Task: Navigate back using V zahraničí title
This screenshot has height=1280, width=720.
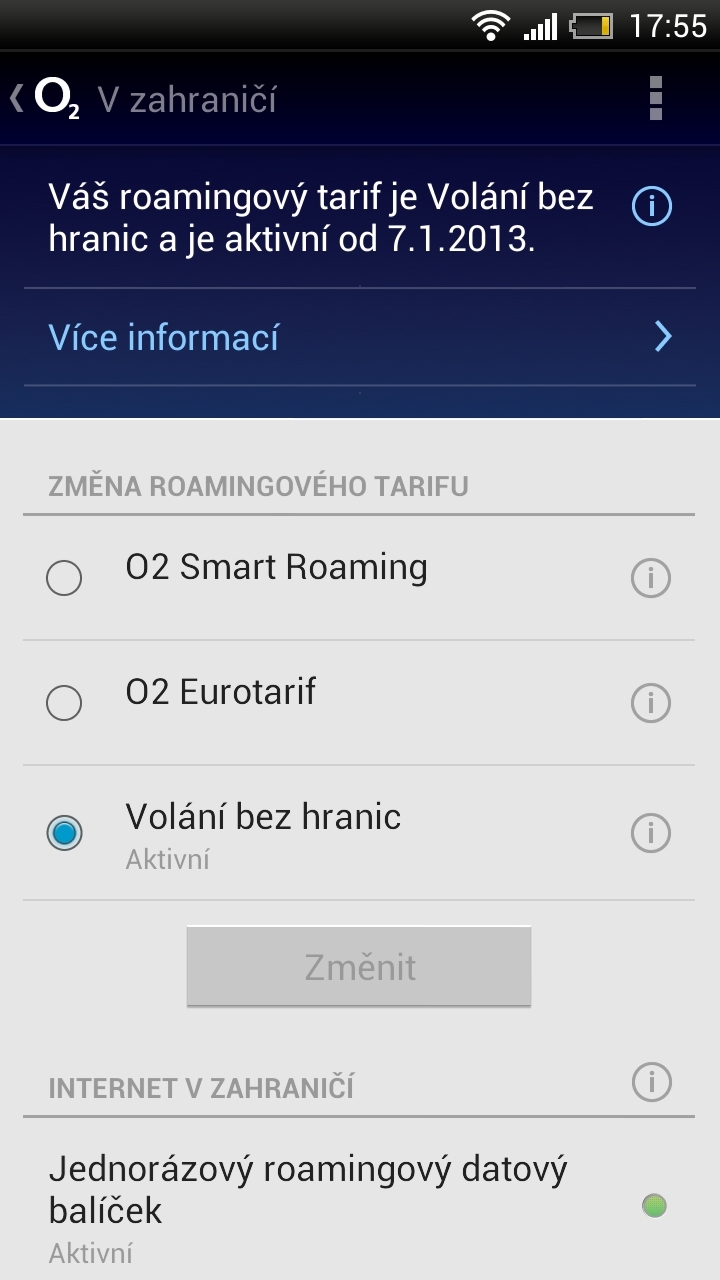Action: point(186,98)
